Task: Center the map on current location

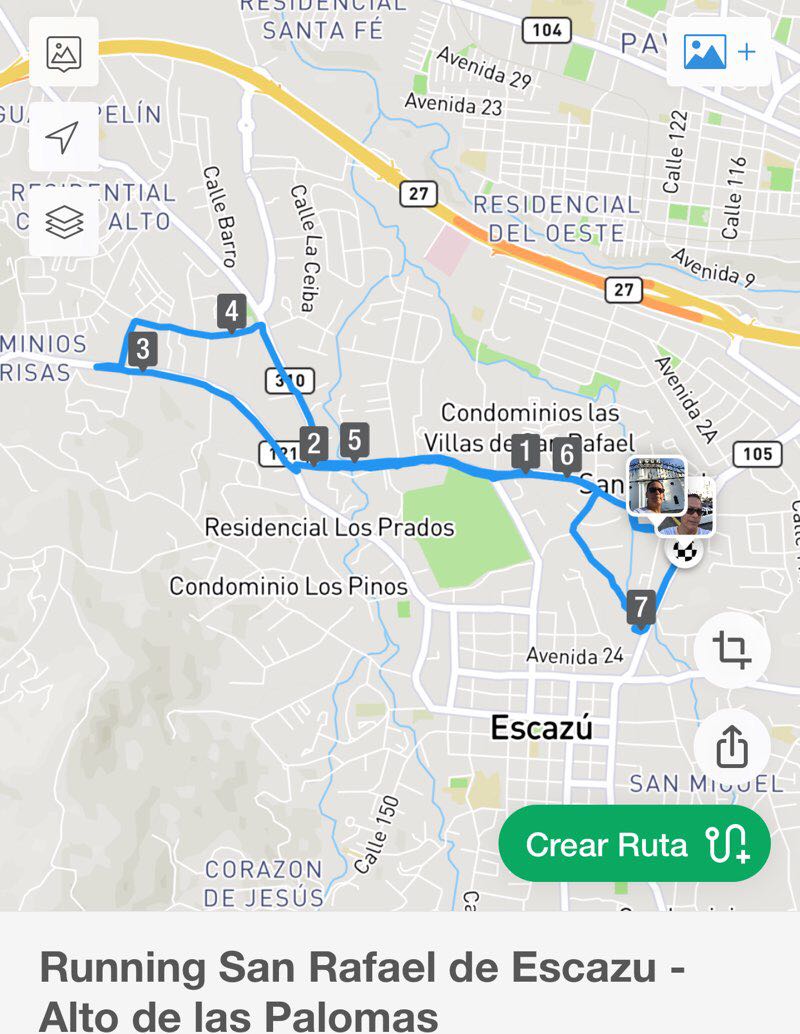Action: click(64, 137)
